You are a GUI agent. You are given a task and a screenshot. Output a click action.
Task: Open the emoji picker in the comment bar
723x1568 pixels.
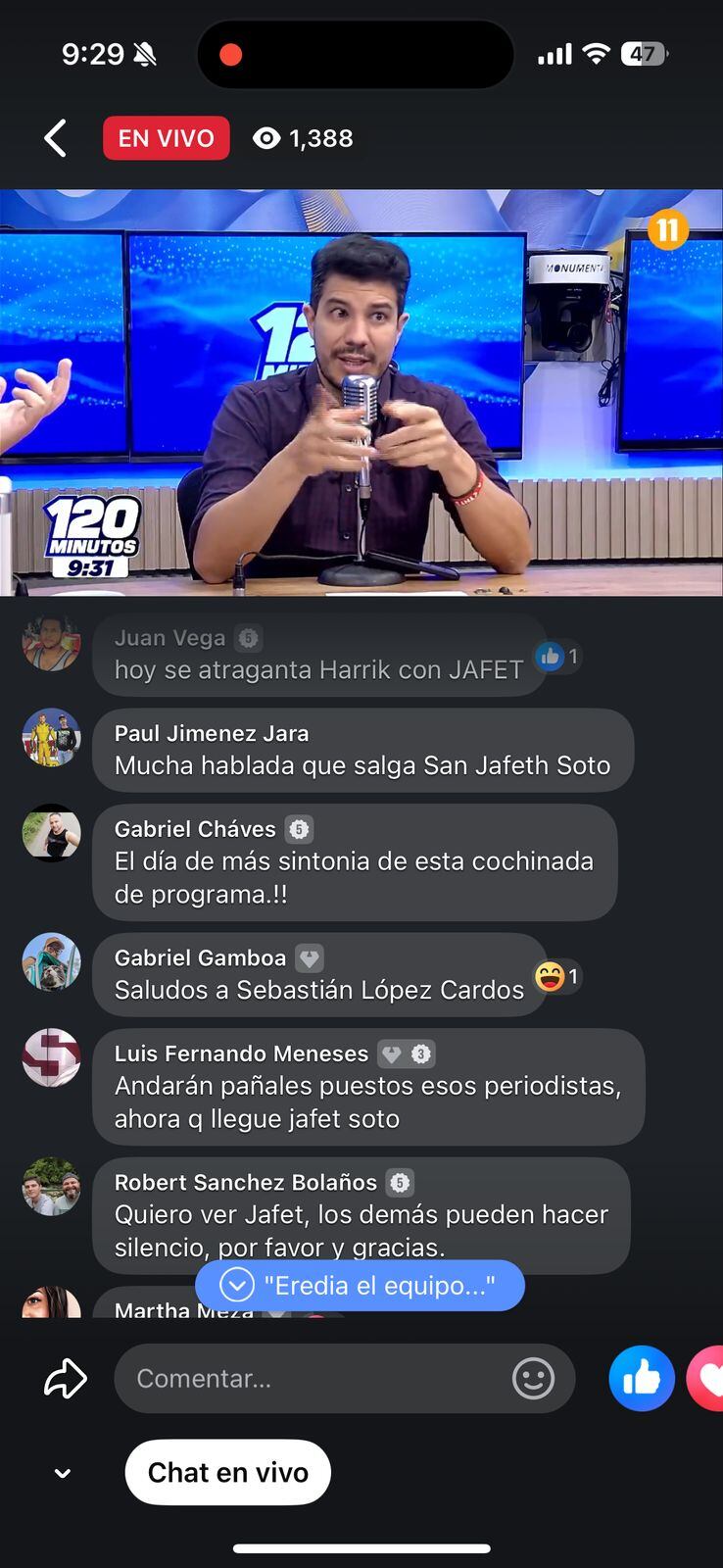[532, 1378]
